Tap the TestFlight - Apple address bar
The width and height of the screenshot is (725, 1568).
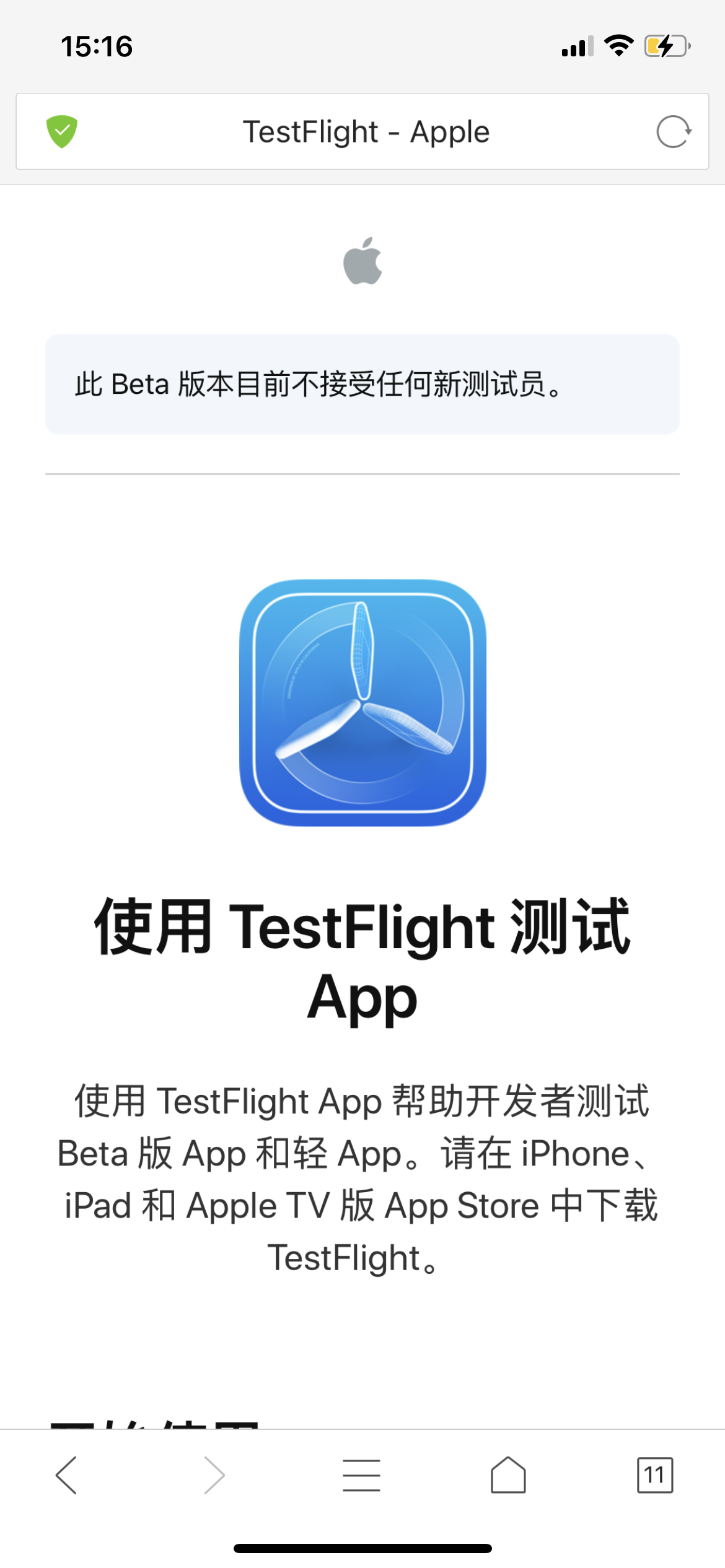pyautogui.click(x=366, y=132)
